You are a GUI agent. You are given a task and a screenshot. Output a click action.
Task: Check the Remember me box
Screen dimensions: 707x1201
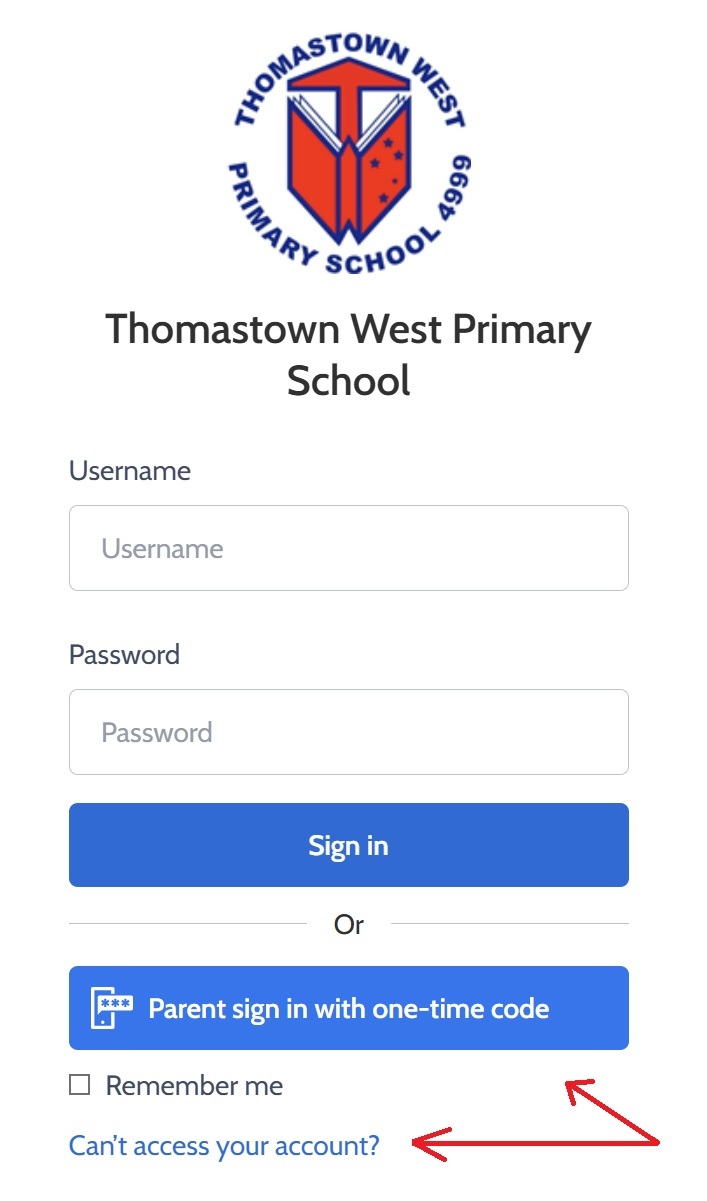coord(80,1085)
